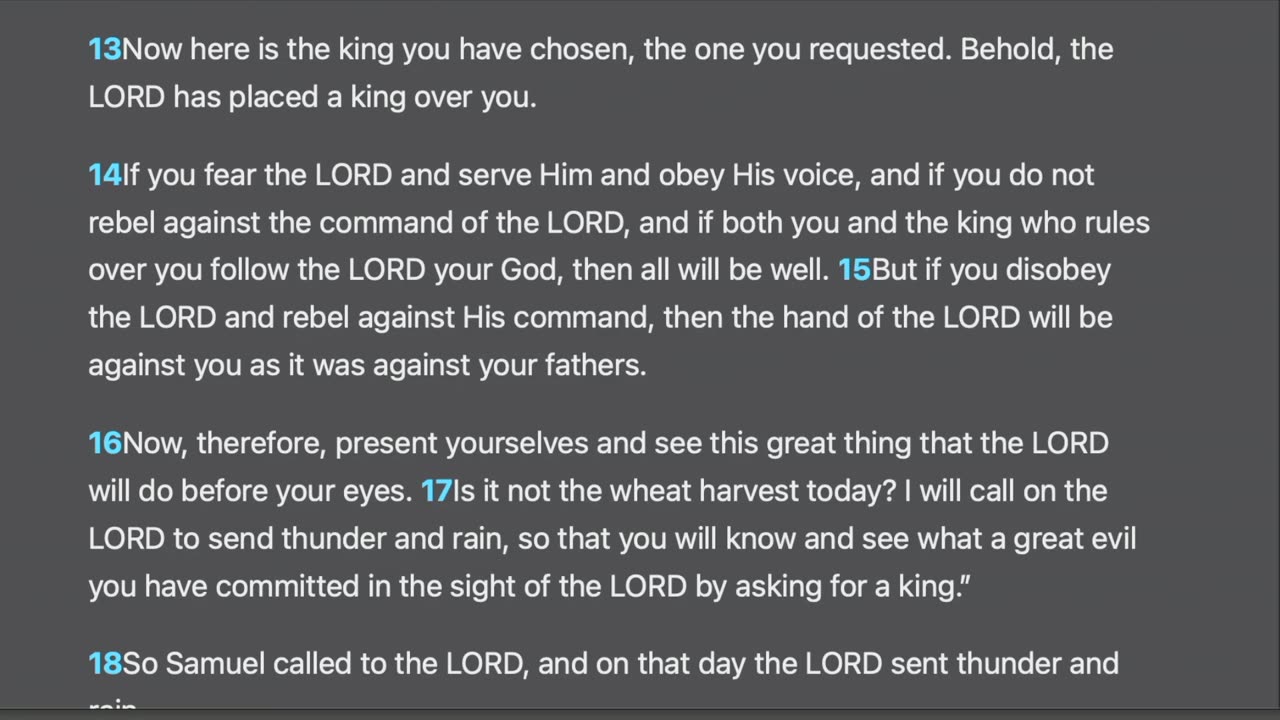This screenshot has height=720, width=1280.
Task: Open verse 13 number link
Action: (104, 49)
